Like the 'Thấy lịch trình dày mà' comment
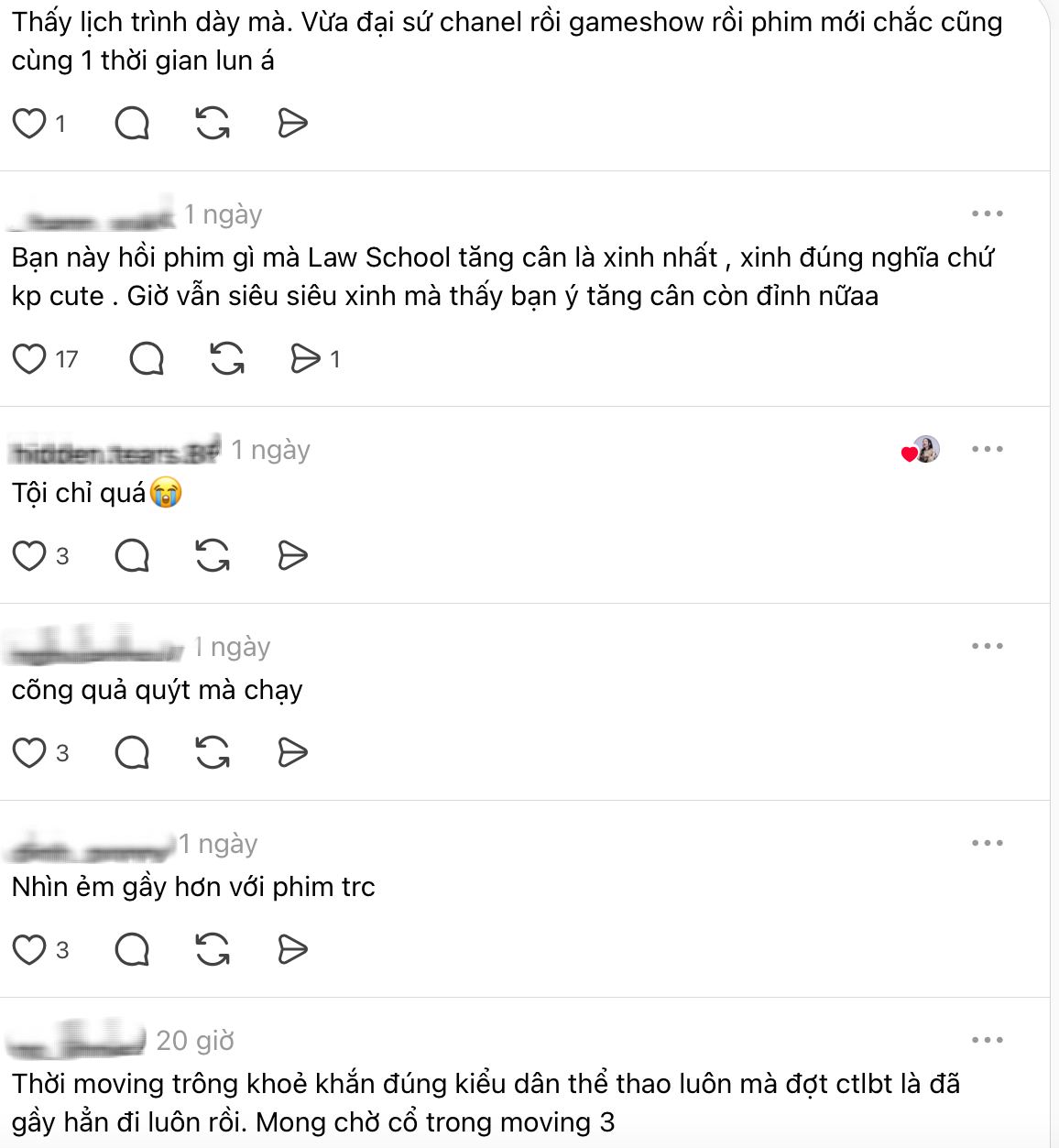This screenshot has width=1059, height=1148. pyautogui.click(x=29, y=123)
